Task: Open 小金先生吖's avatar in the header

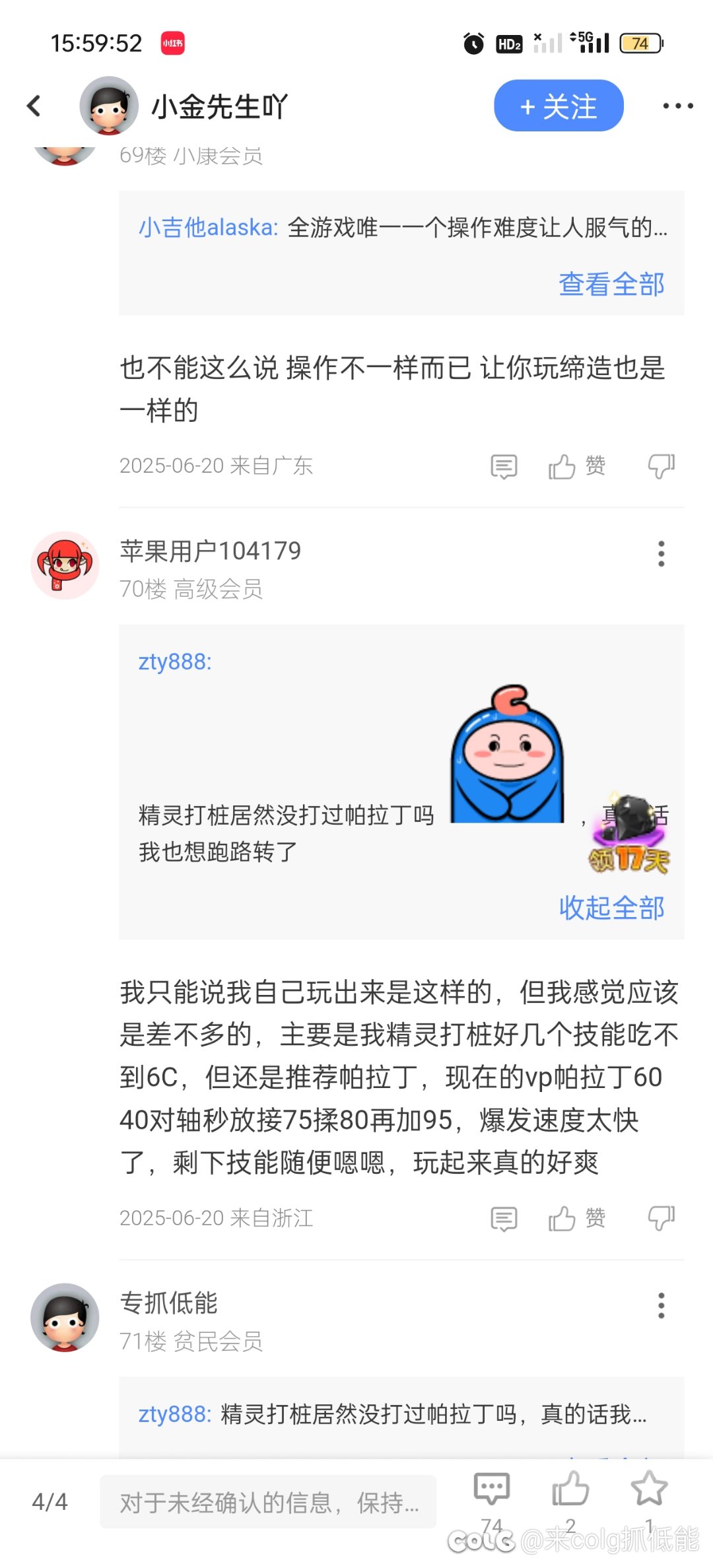Action: coord(109,106)
